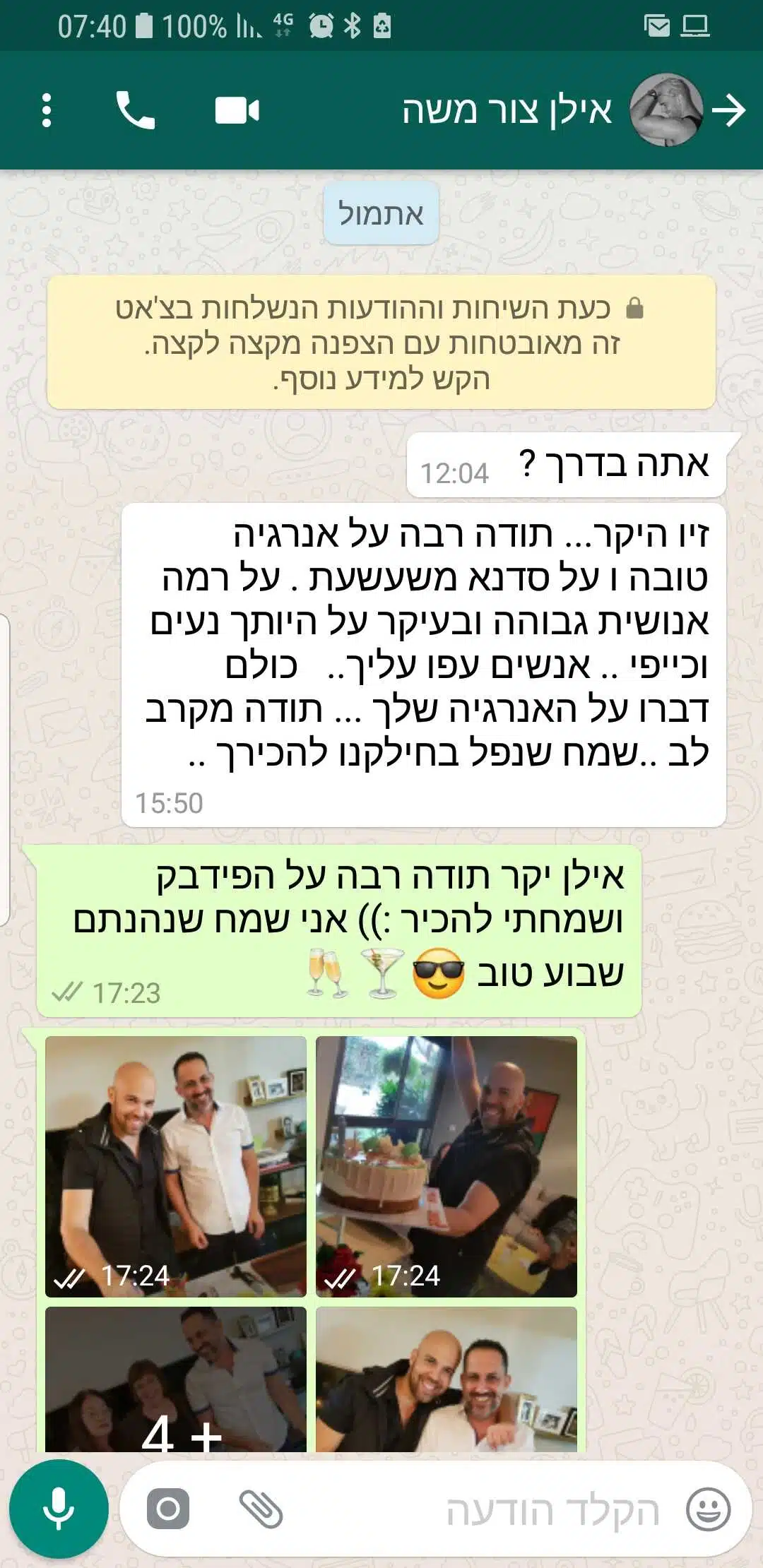This screenshot has width=763, height=1568.
Task: Open the emoji picker
Action: 708,1509
